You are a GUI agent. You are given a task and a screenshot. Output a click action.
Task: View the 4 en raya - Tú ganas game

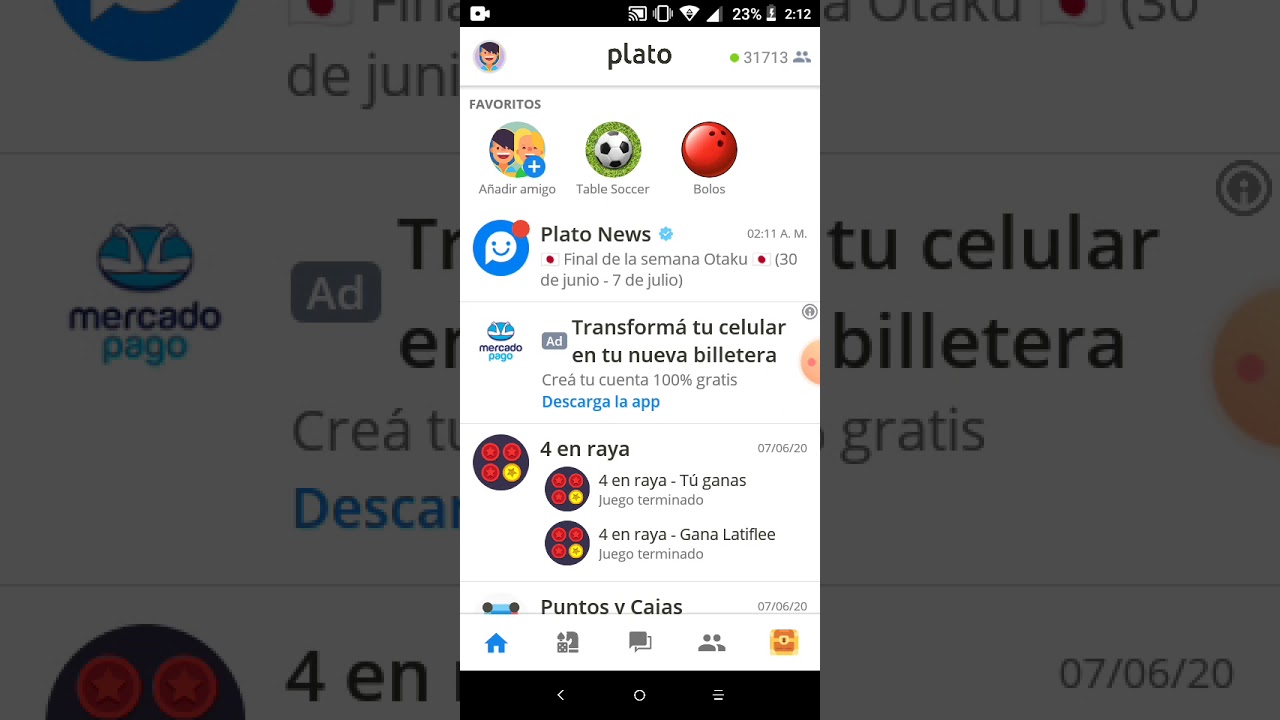click(x=672, y=489)
